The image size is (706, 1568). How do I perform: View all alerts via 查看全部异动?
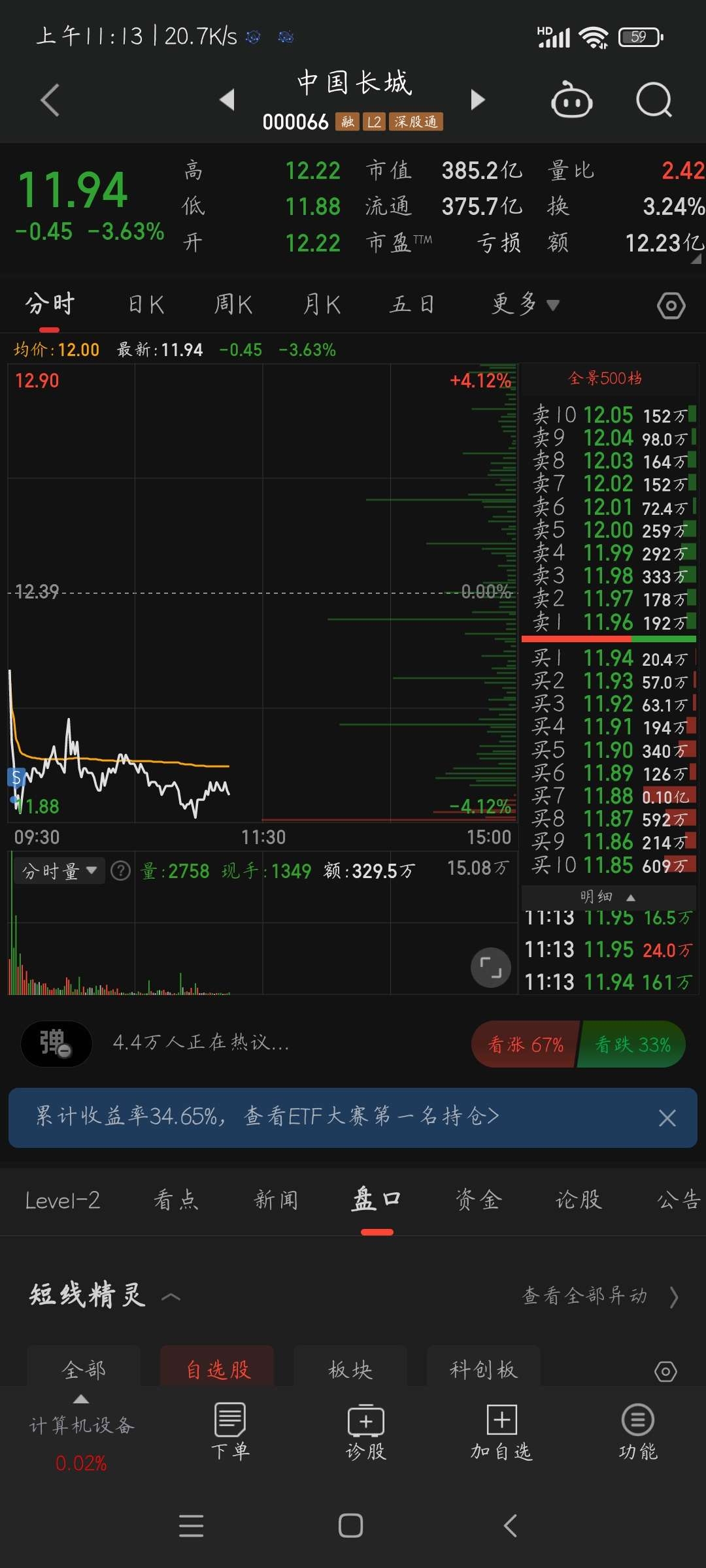[x=599, y=1296]
